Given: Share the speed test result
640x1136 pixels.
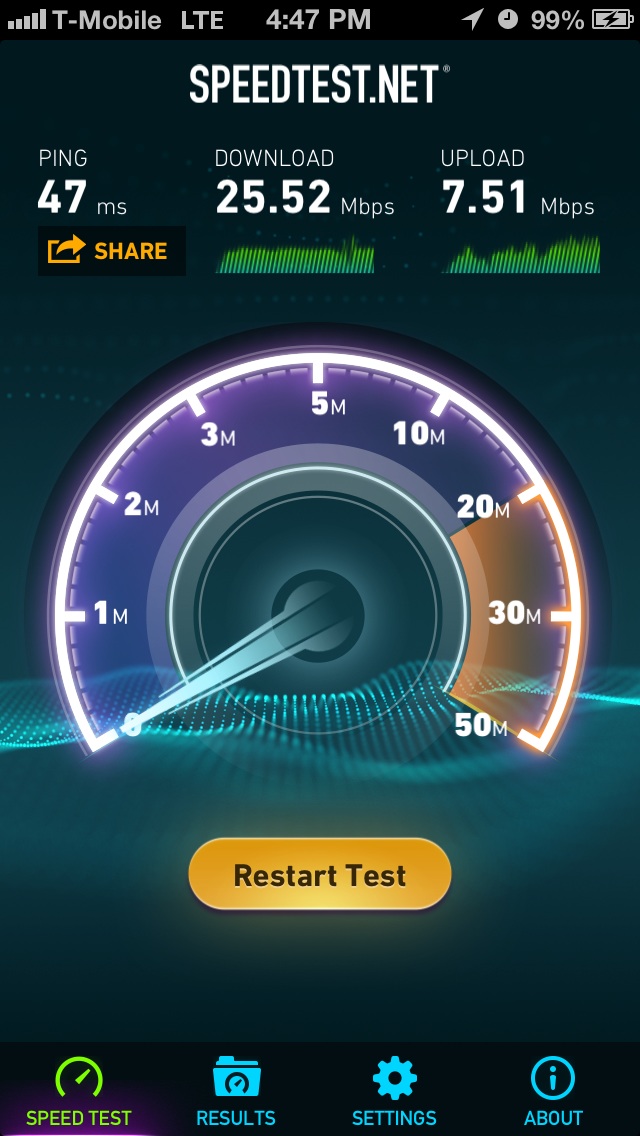Looking at the screenshot, I should (112, 251).
